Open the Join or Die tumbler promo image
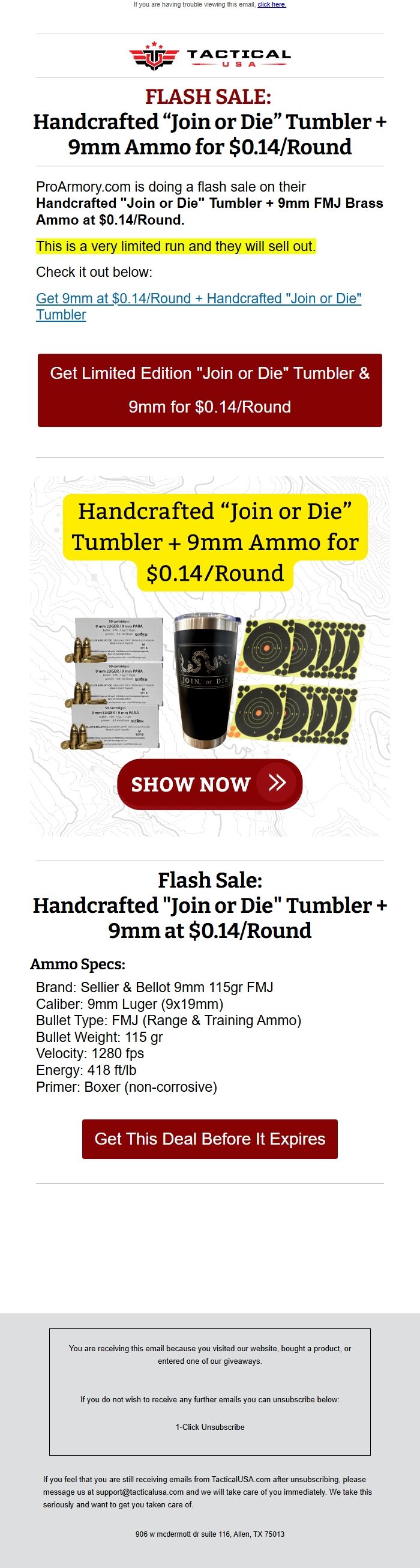The image size is (420, 1568). click(x=209, y=656)
